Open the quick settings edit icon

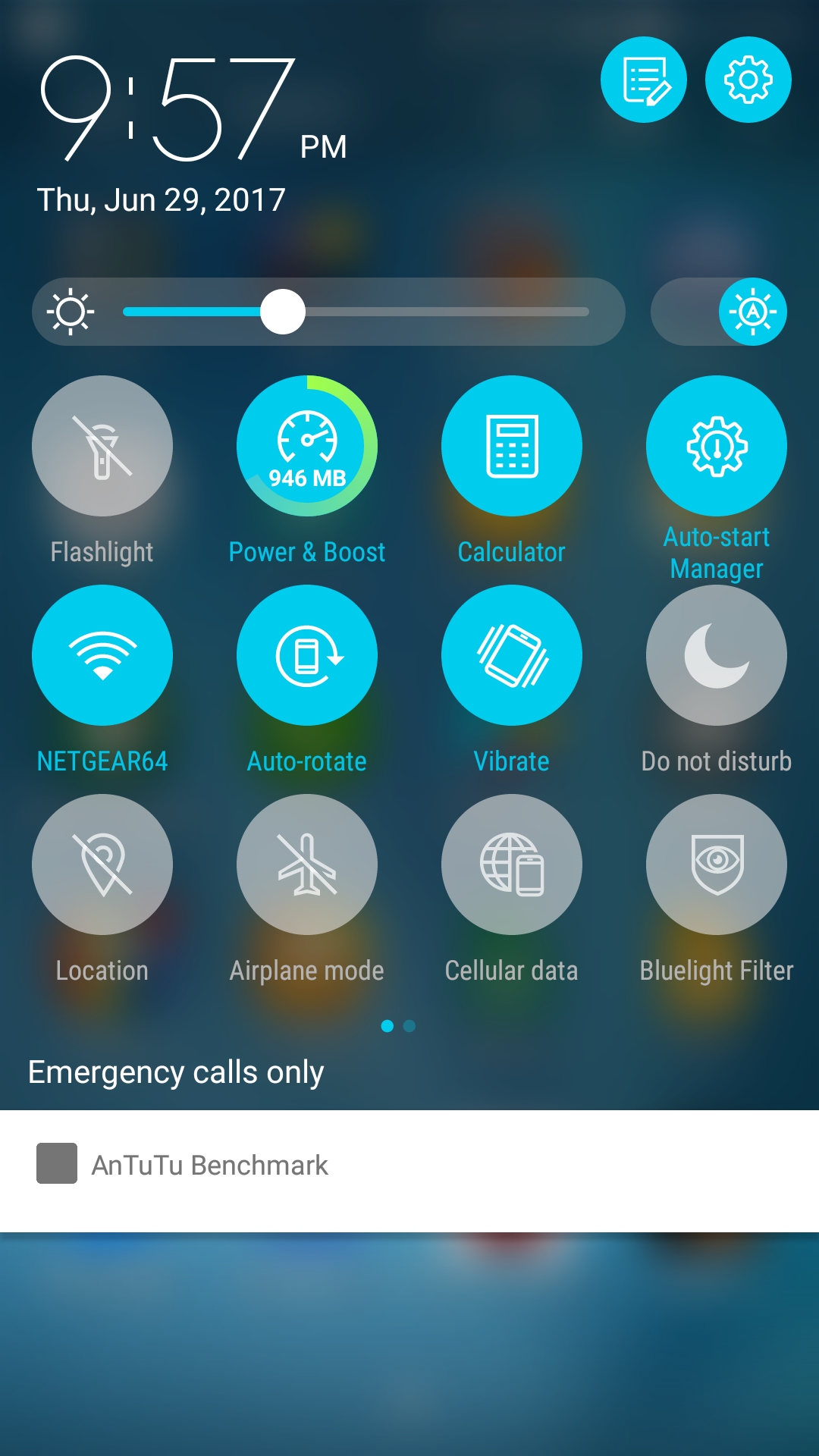point(644,80)
